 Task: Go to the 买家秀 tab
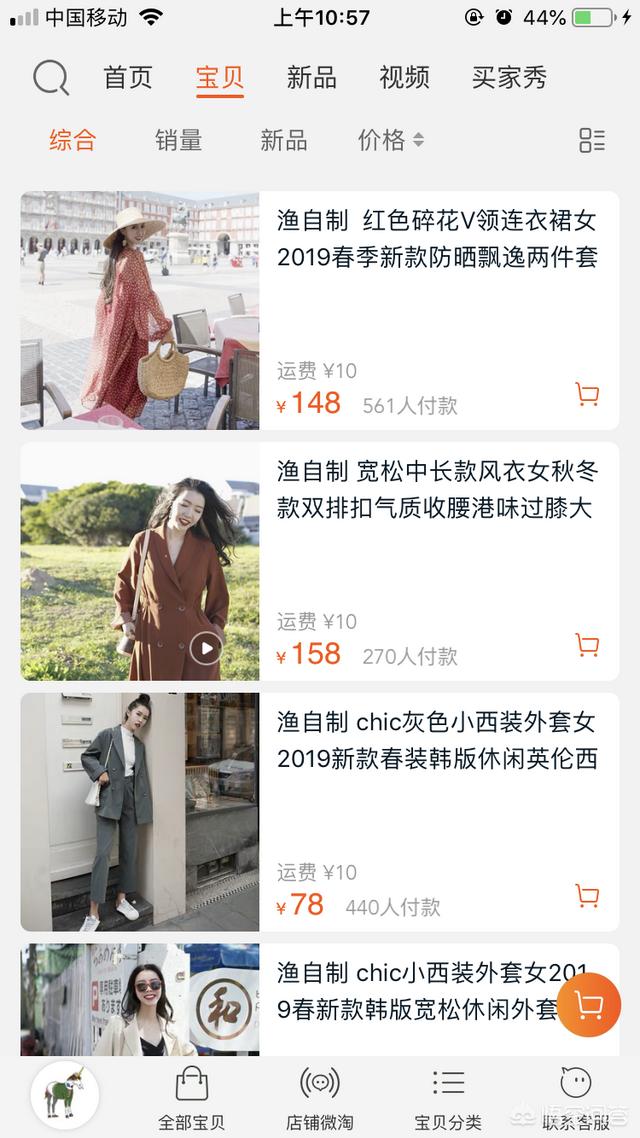pos(509,78)
